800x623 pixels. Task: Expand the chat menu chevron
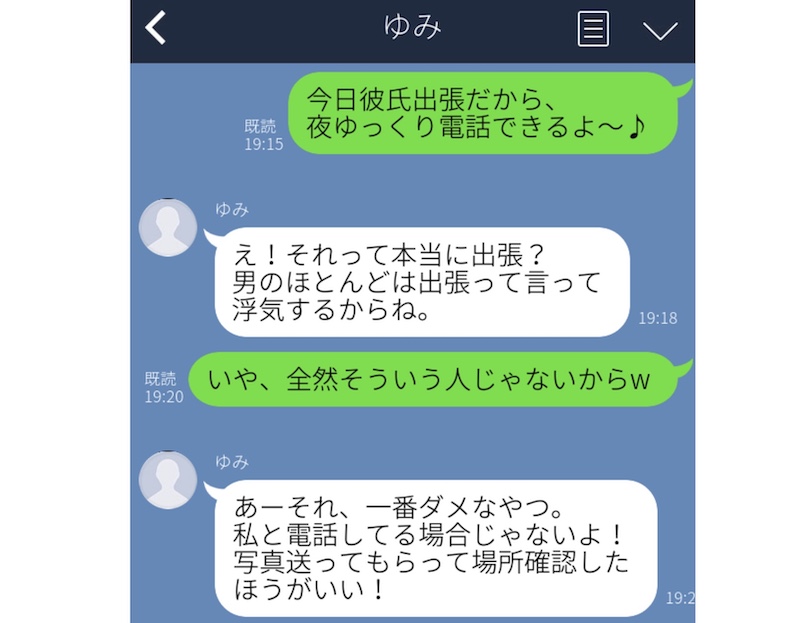pos(659,30)
